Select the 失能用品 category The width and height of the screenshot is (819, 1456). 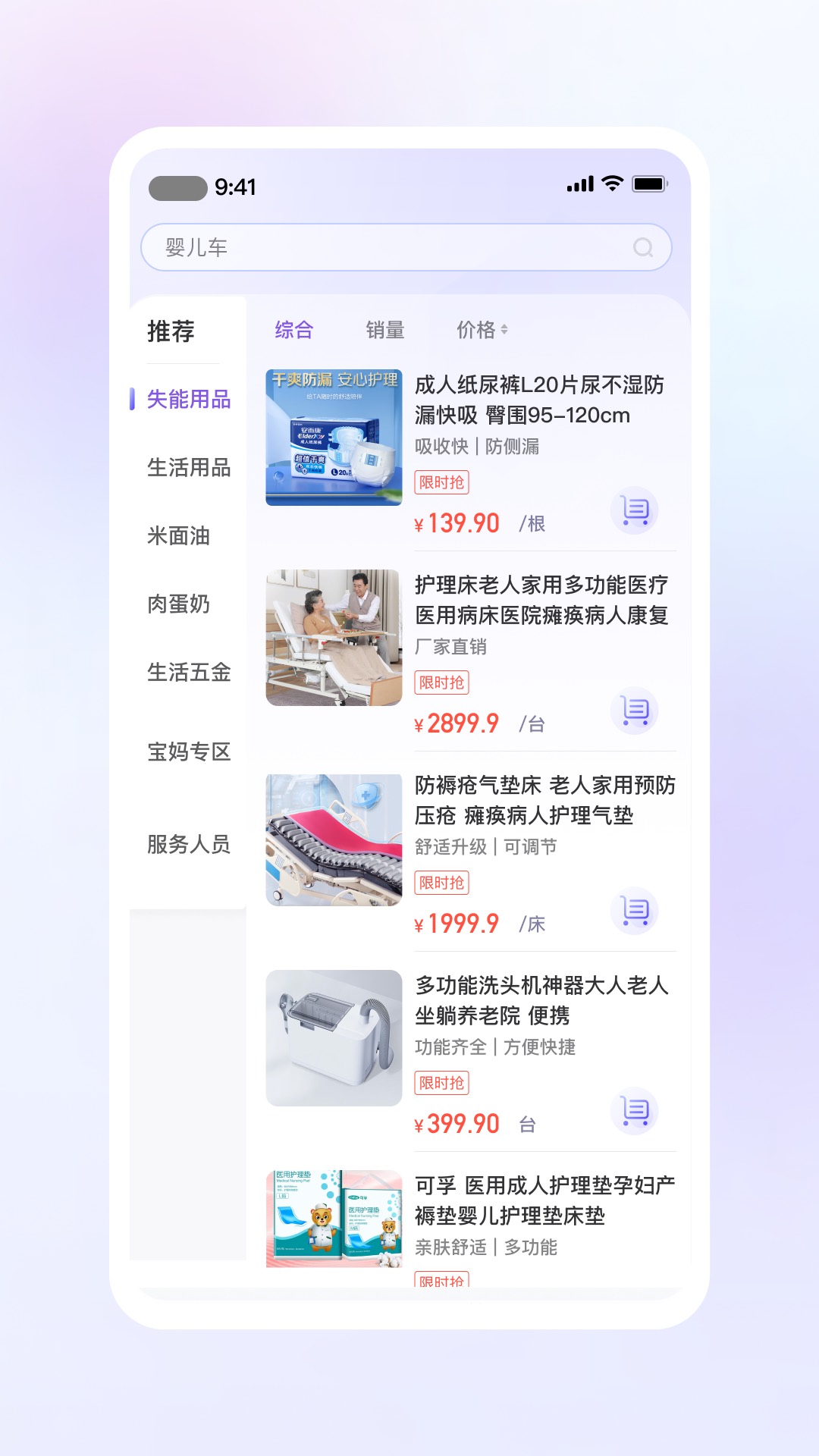[x=188, y=399]
